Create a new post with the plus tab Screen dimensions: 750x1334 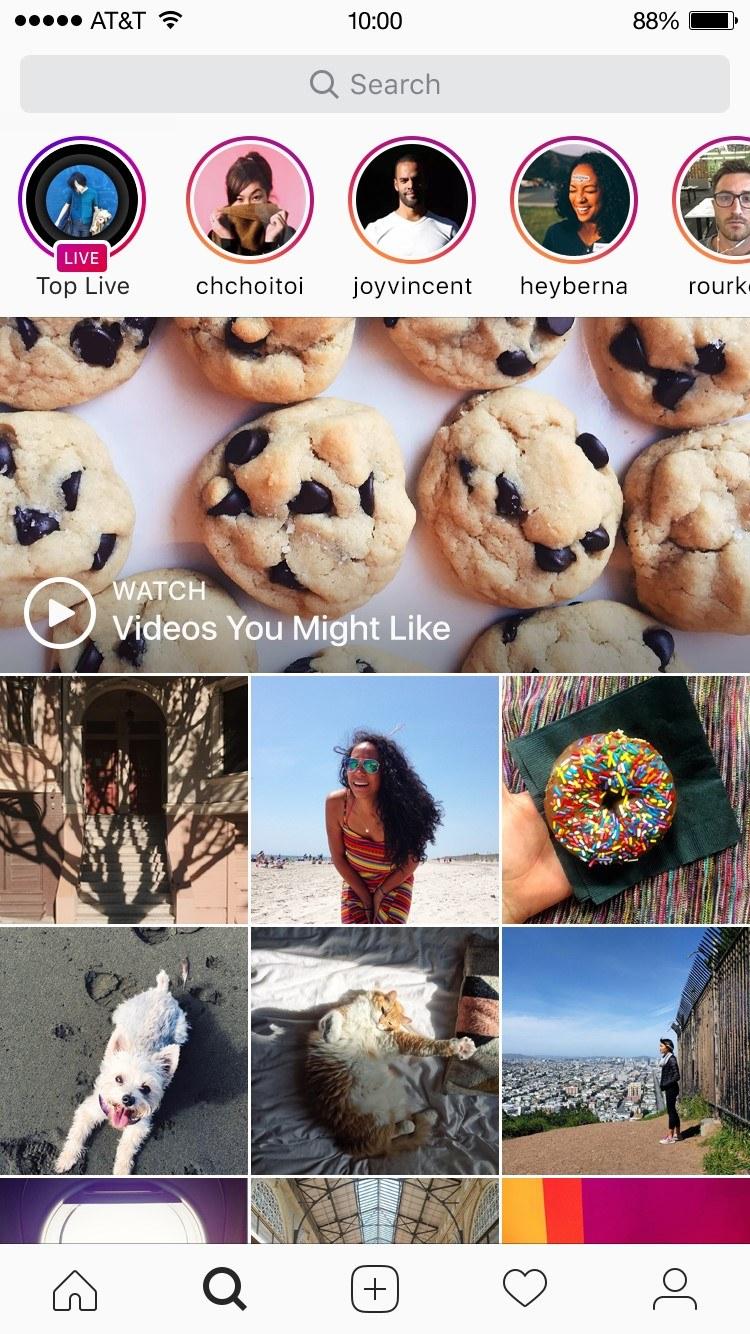click(x=375, y=1289)
